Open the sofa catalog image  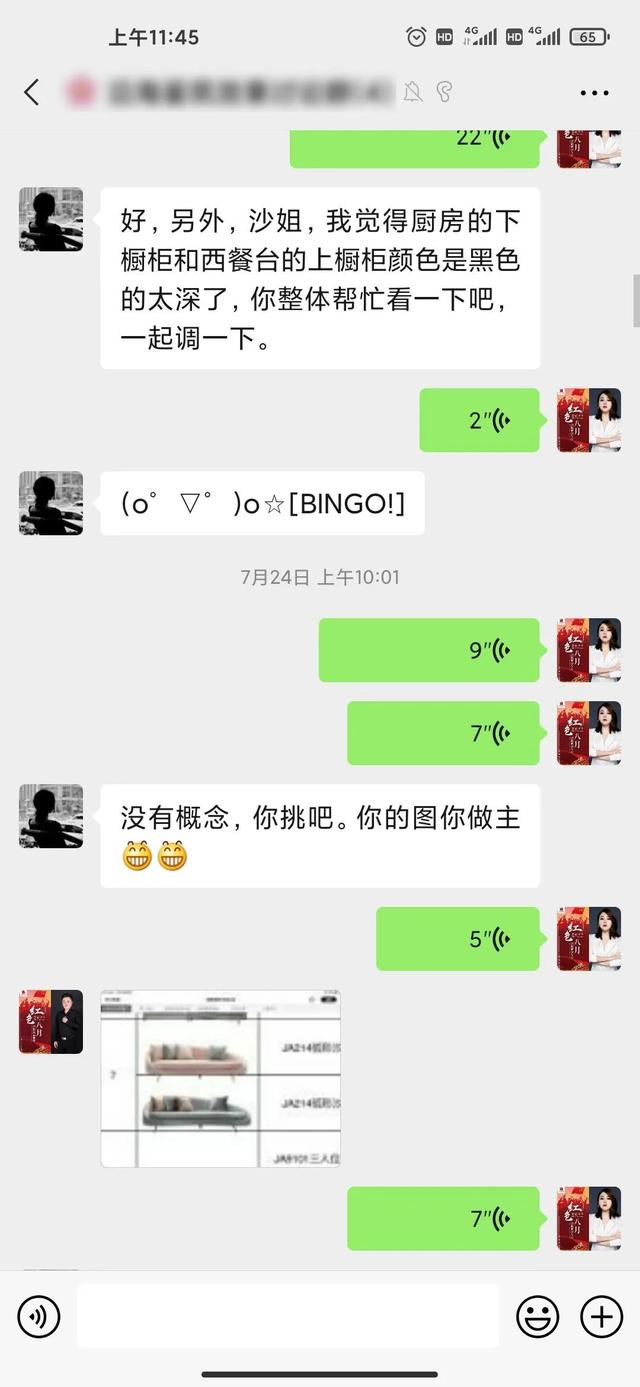(x=220, y=1078)
